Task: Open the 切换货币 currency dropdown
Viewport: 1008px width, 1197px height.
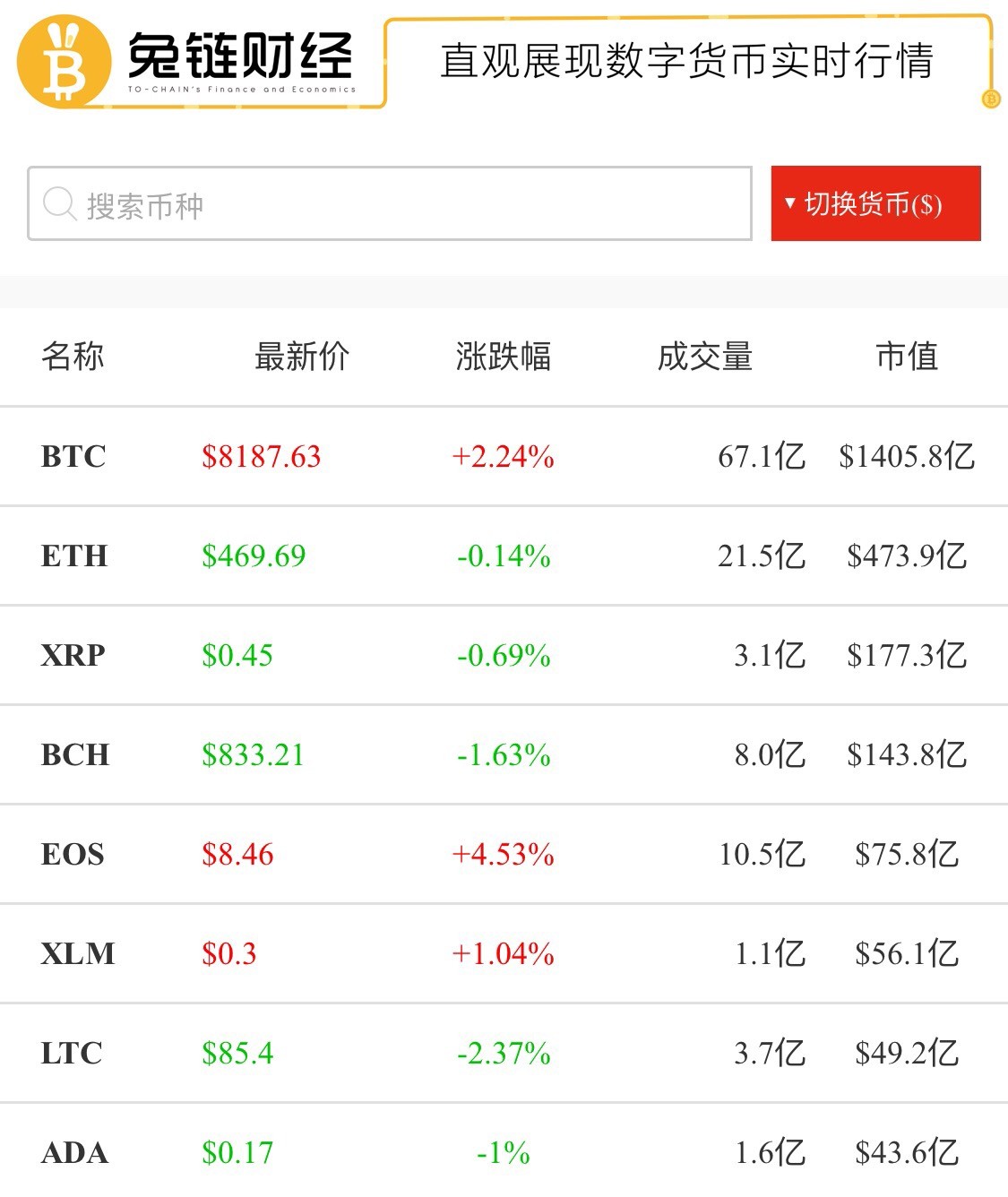Action: (875, 203)
